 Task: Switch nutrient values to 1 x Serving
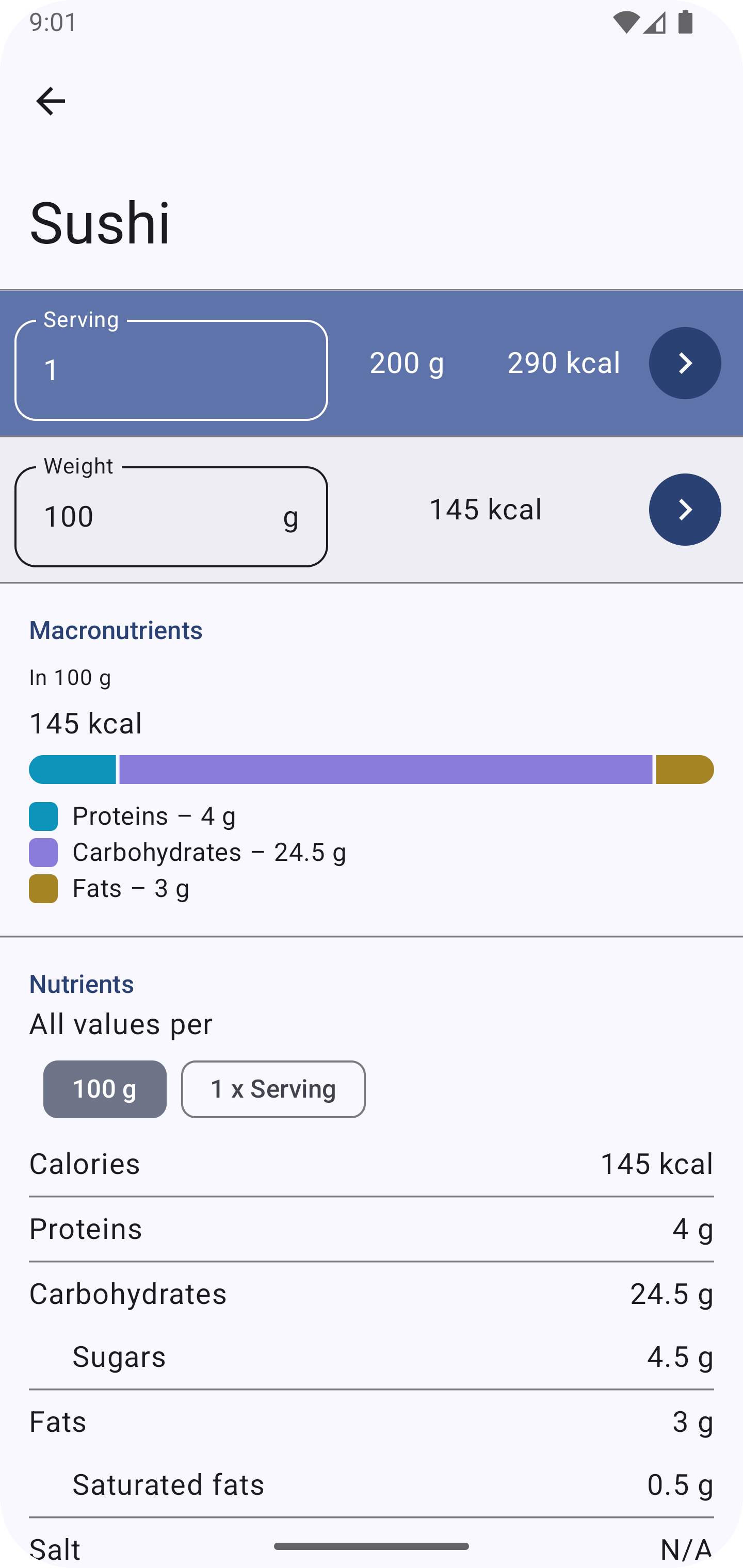coord(273,1089)
